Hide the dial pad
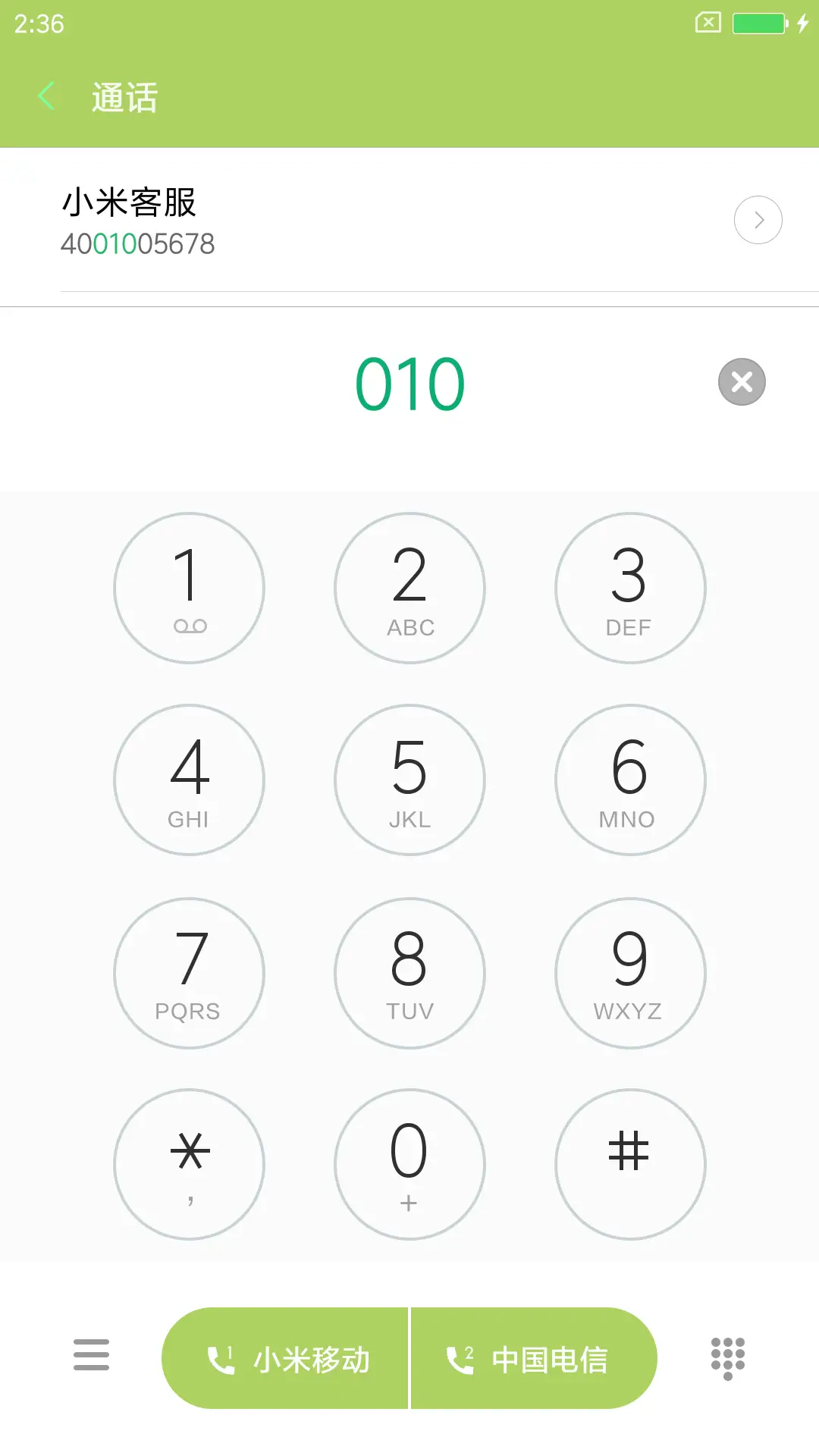The image size is (819, 1456). (727, 1358)
